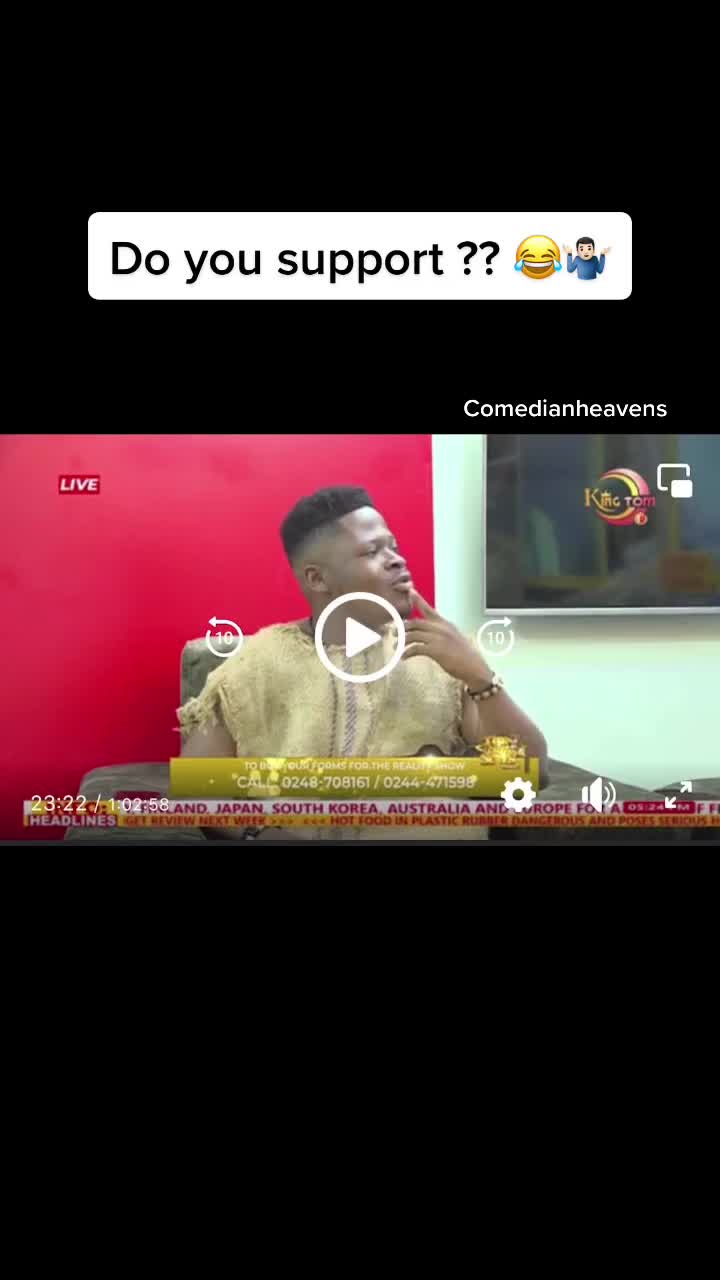Rewind the video 10 seconds
Viewport: 720px width, 1280px height.
(224, 637)
